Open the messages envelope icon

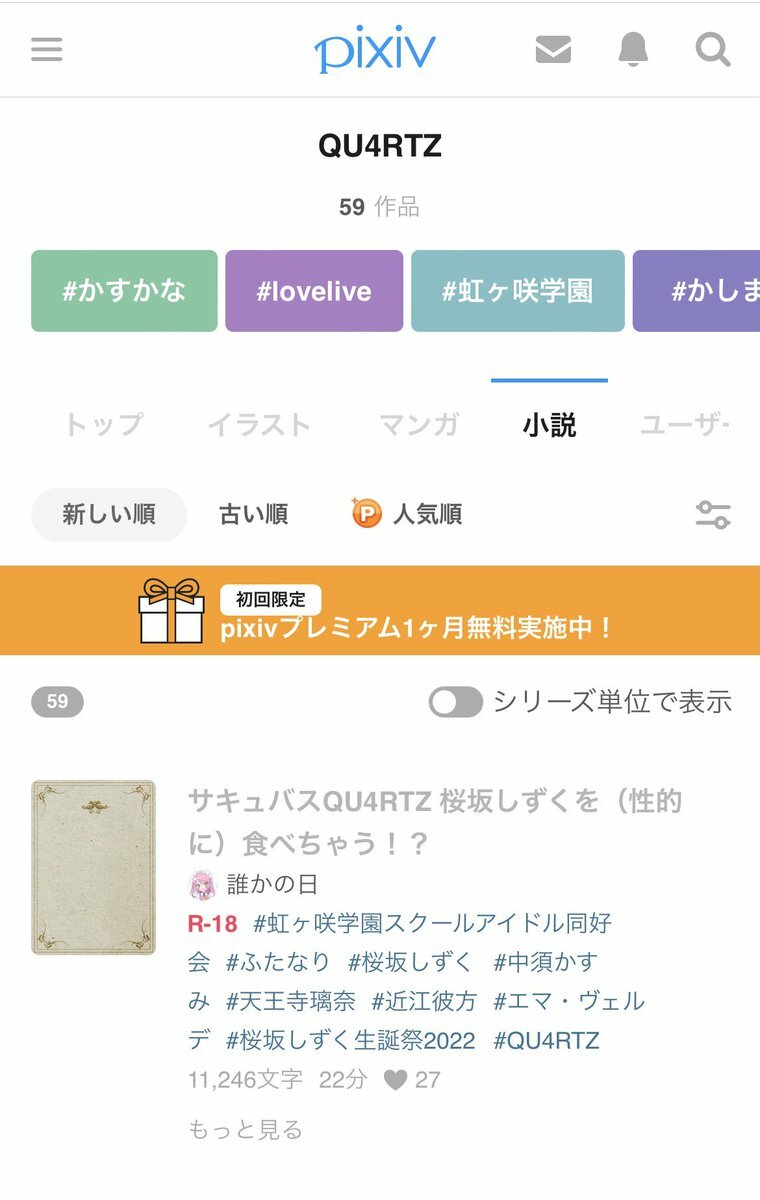point(553,50)
